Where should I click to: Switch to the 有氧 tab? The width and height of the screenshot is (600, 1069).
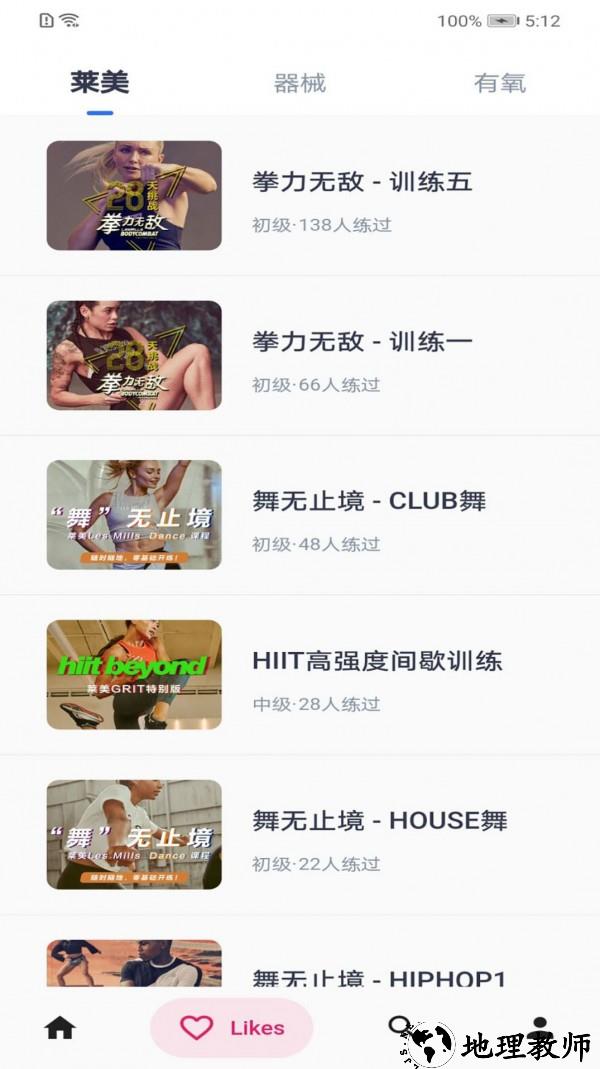[x=499, y=83]
